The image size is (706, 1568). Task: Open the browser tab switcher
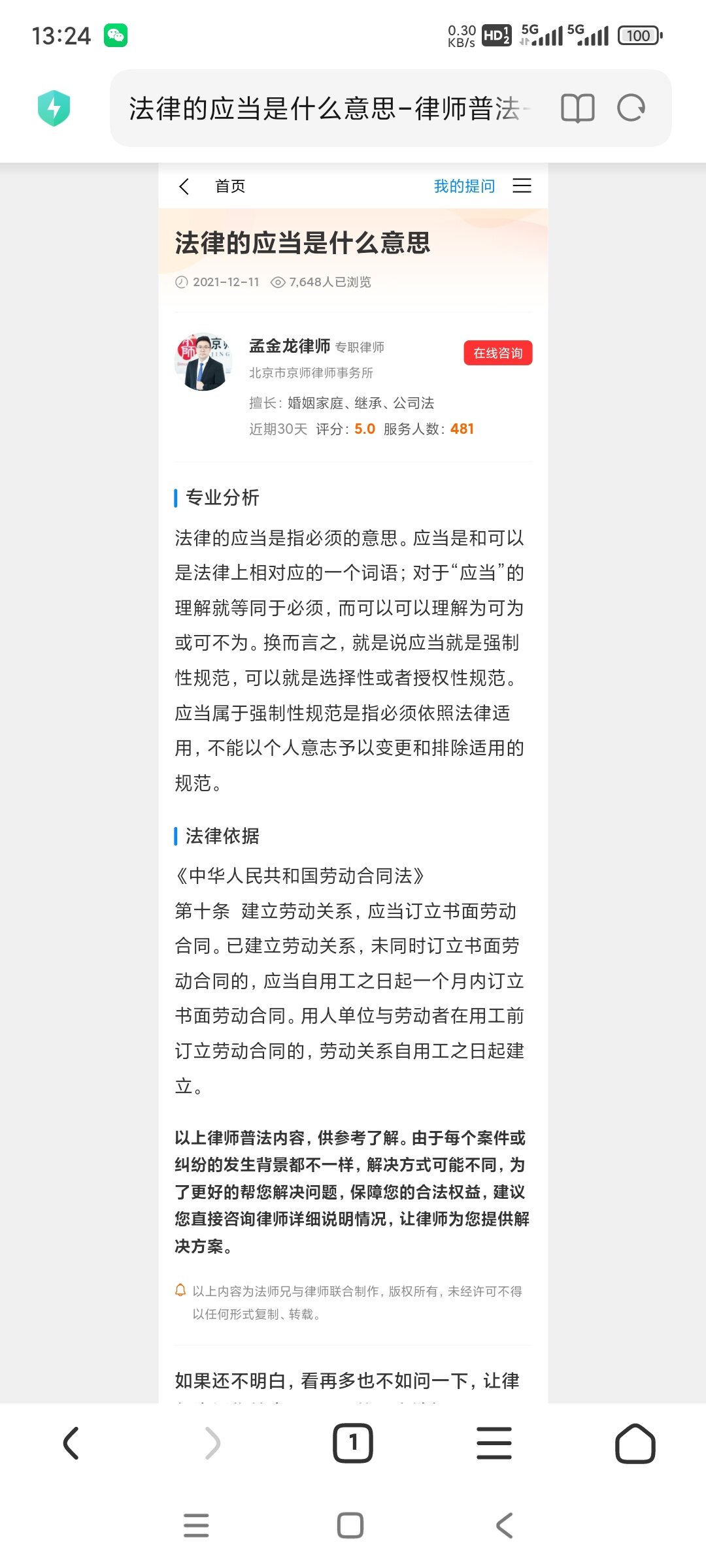(x=353, y=1443)
